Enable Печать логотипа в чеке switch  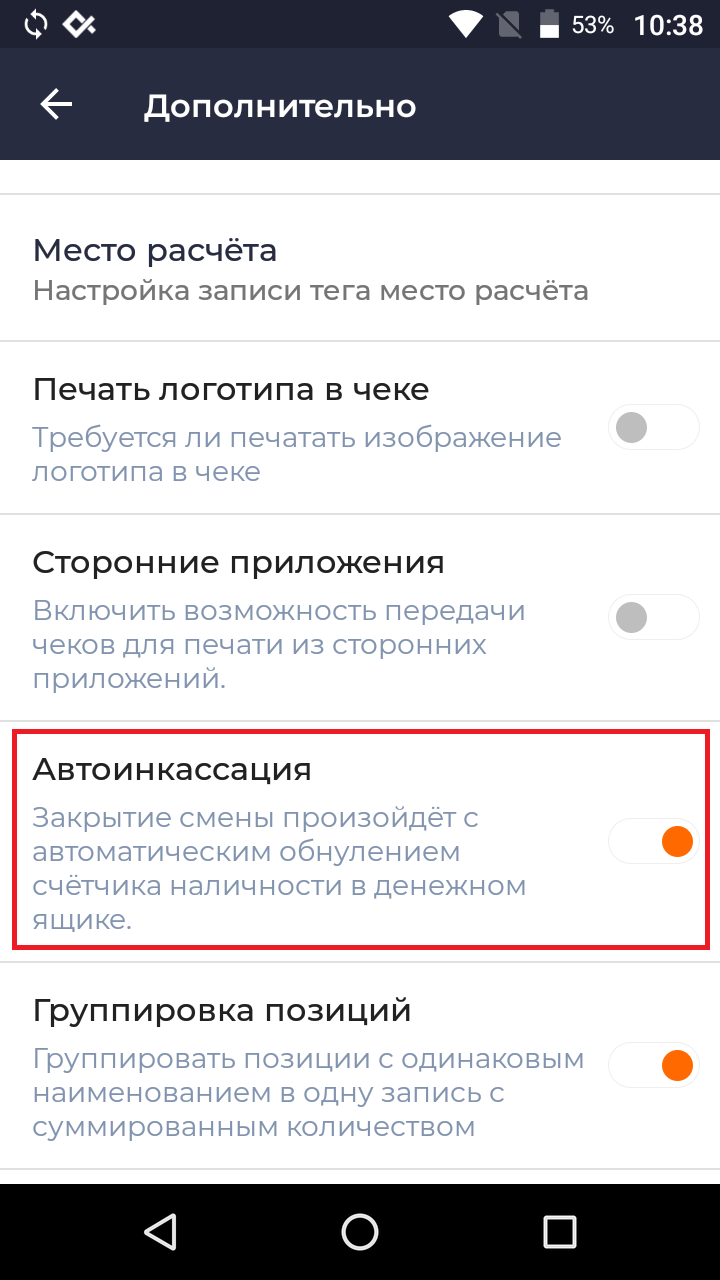653,429
